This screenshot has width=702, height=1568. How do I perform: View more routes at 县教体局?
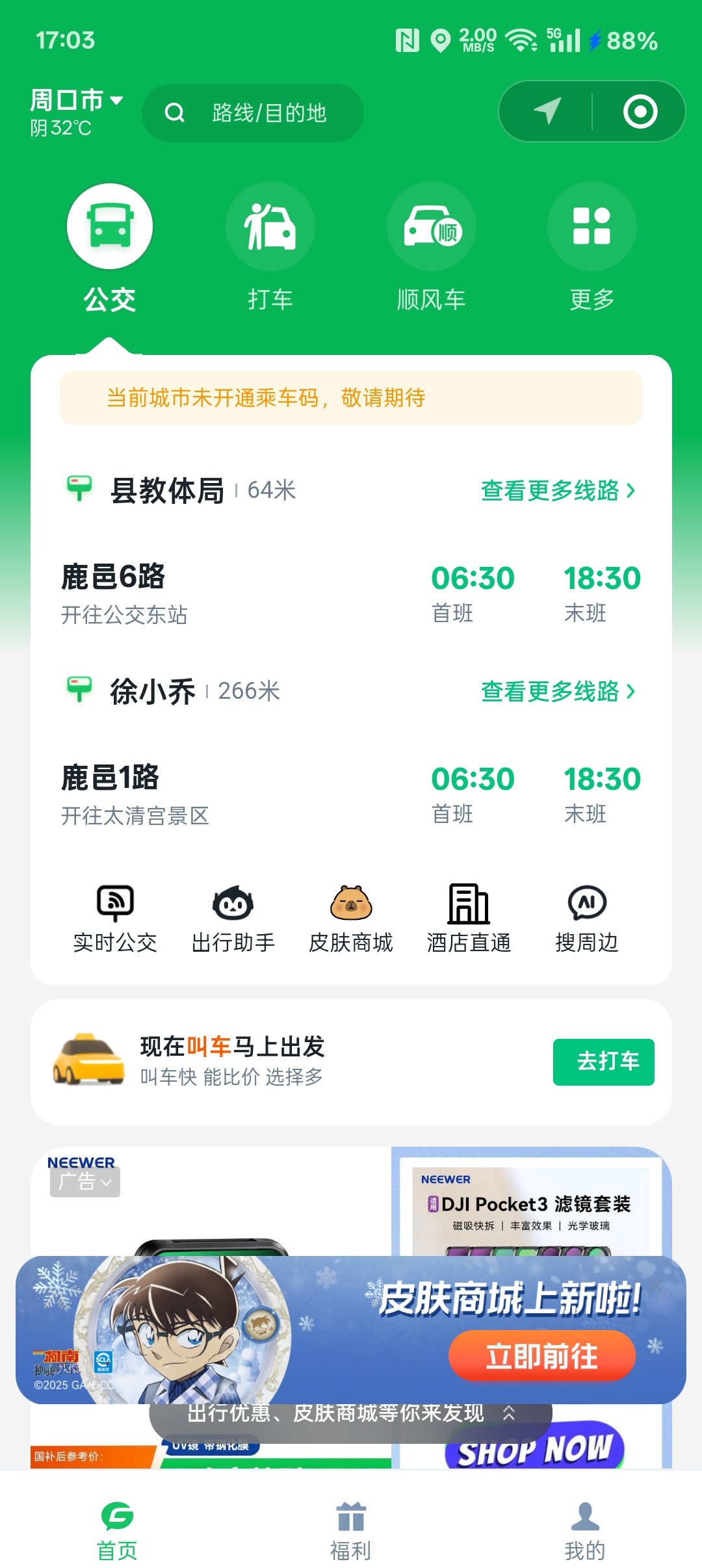point(557,491)
